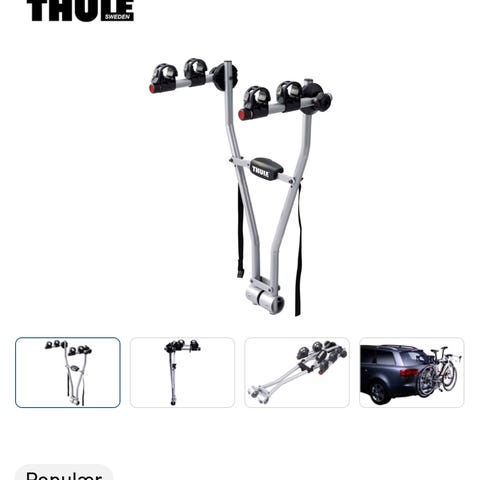Image resolution: width=480 pixels, height=480 pixels.
Task: Open the thumbnail showing rack on car
Action: tap(412, 372)
